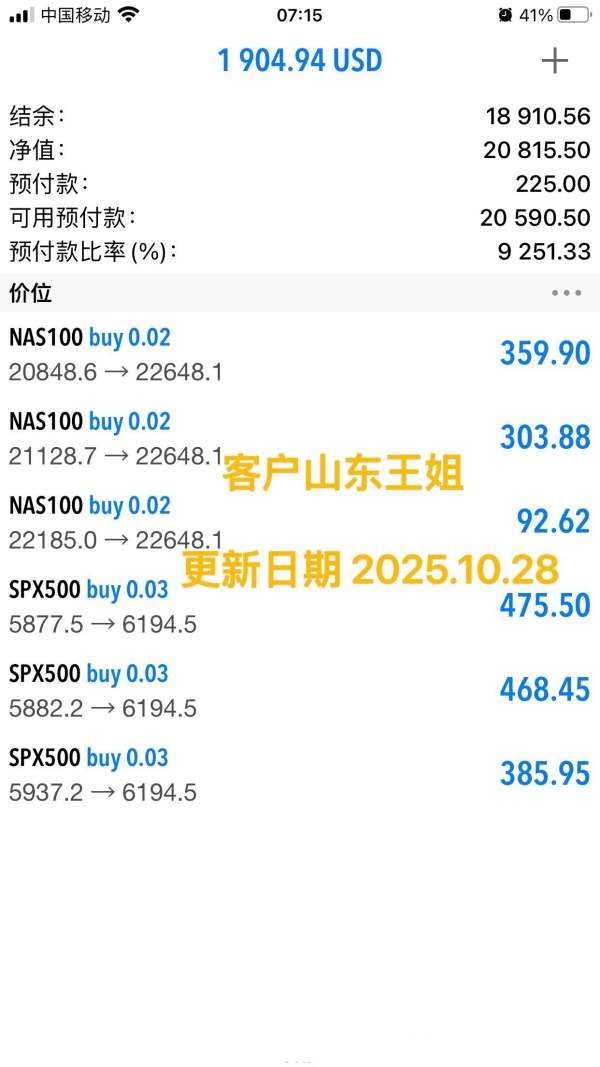Open the NAS100 position opened at 20848.6
The width and height of the screenshot is (600, 1067).
(300, 354)
